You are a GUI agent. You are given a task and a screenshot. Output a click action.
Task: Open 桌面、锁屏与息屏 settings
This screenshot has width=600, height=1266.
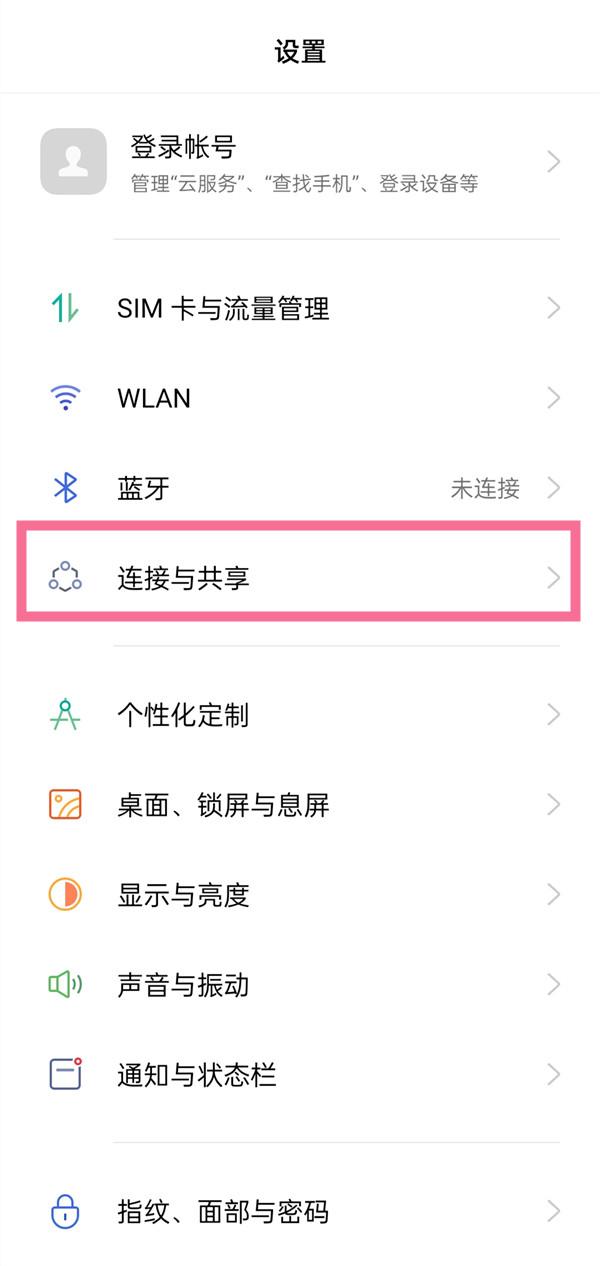(x=300, y=805)
